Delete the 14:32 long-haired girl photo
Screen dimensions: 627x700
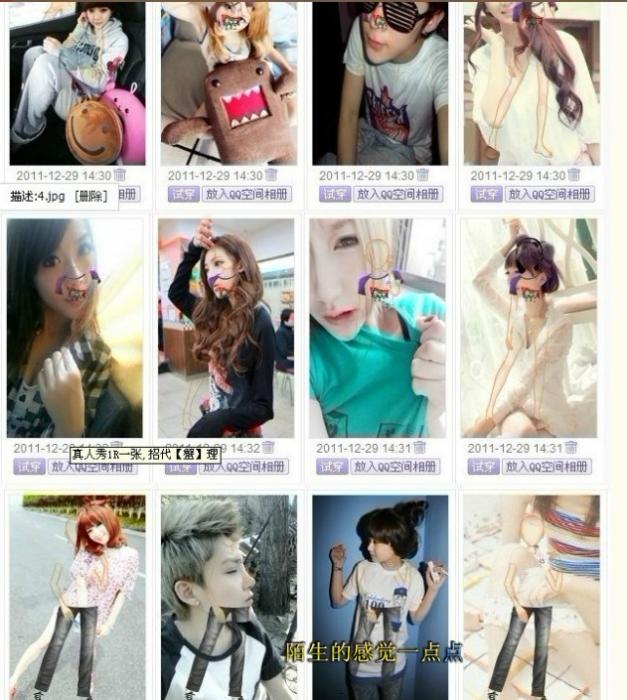tap(269, 448)
